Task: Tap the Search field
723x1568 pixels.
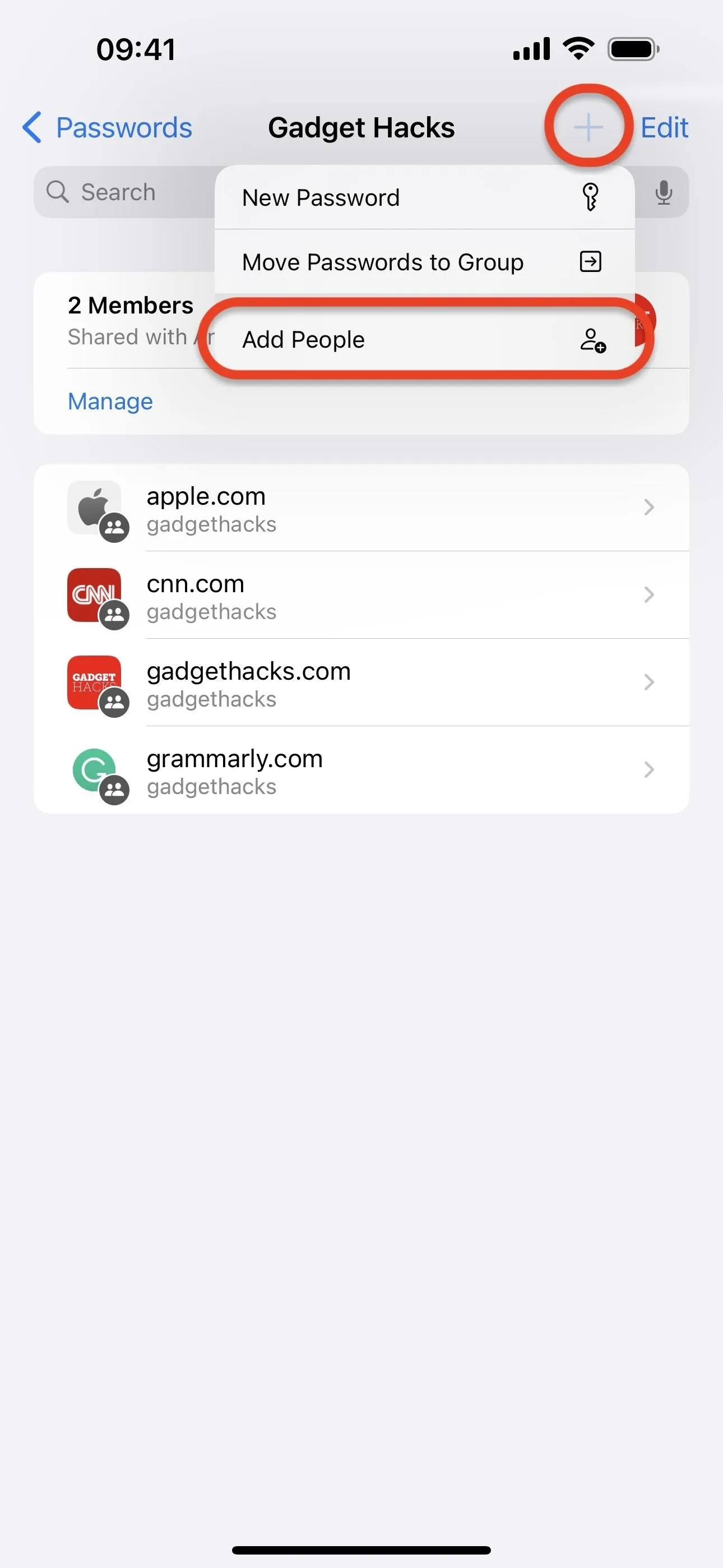Action: click(x=125, y=192)
